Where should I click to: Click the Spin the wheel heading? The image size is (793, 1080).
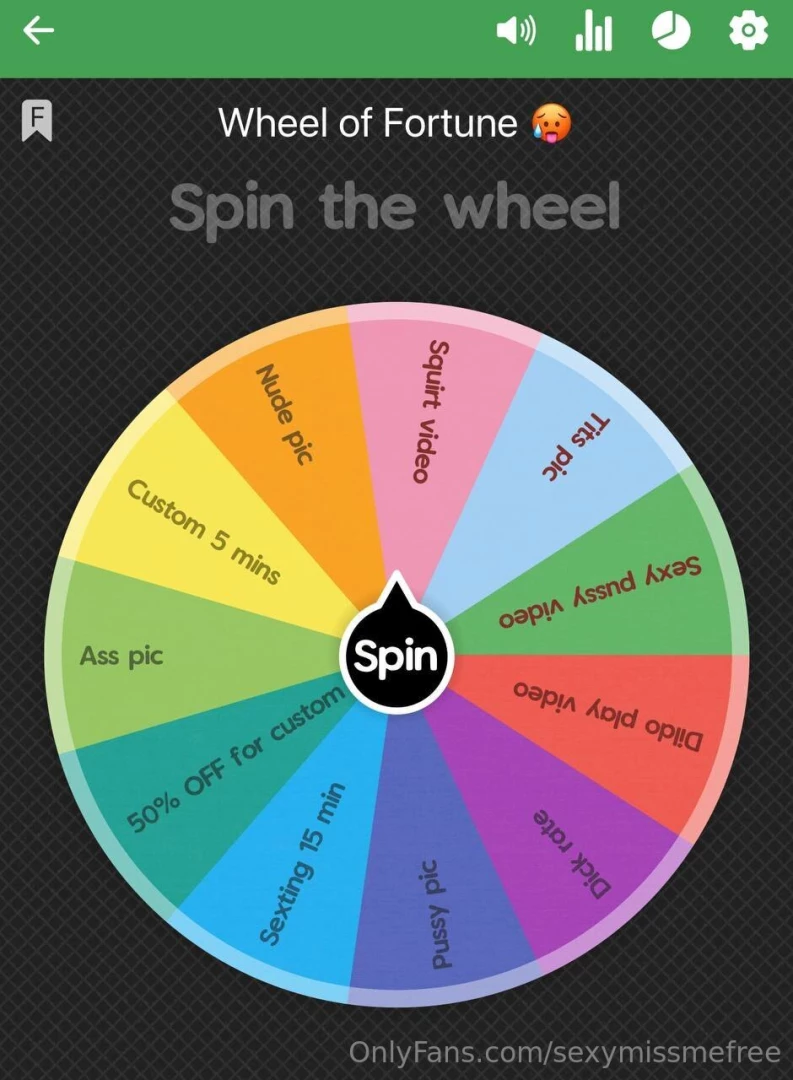(x=396, y=206)
